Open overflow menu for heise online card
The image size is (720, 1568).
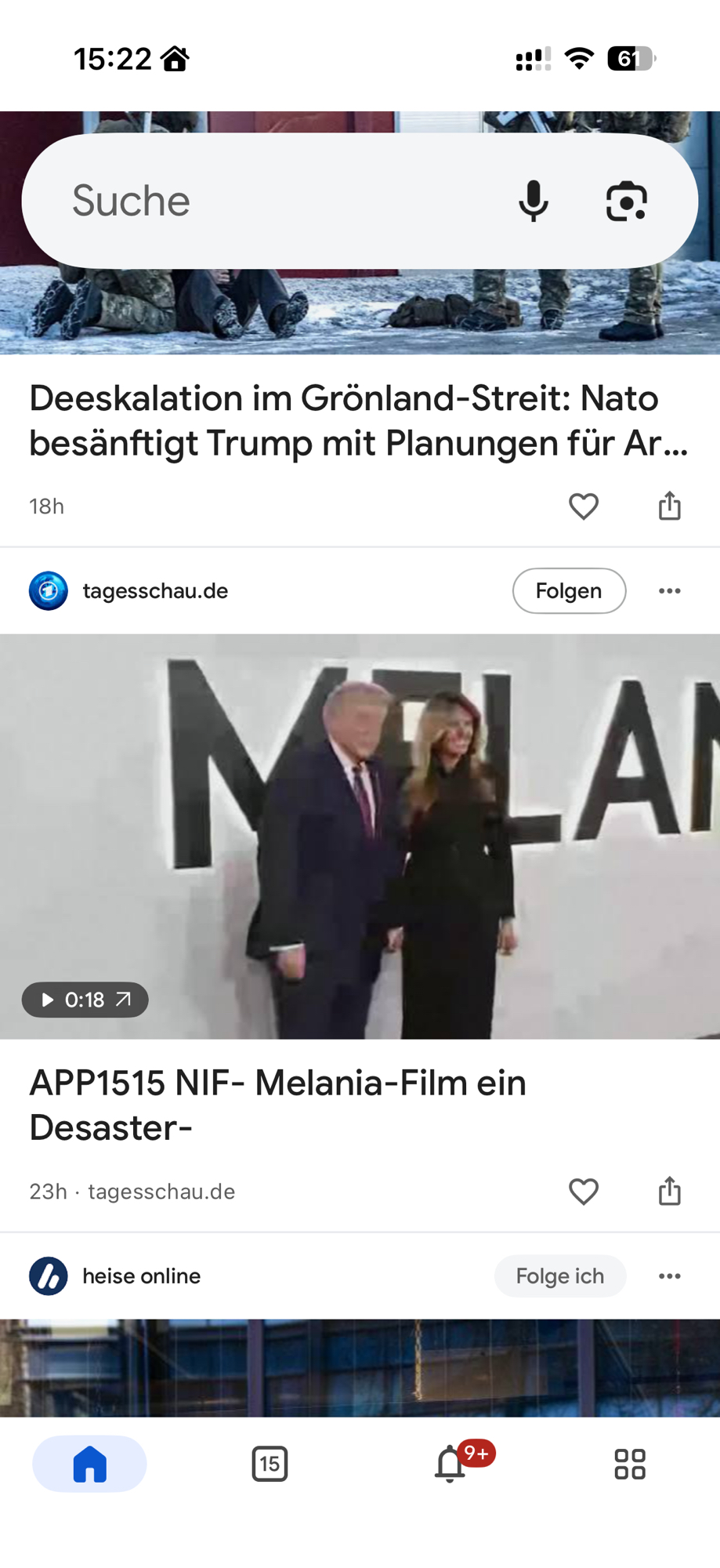(x=670, y=1276)
